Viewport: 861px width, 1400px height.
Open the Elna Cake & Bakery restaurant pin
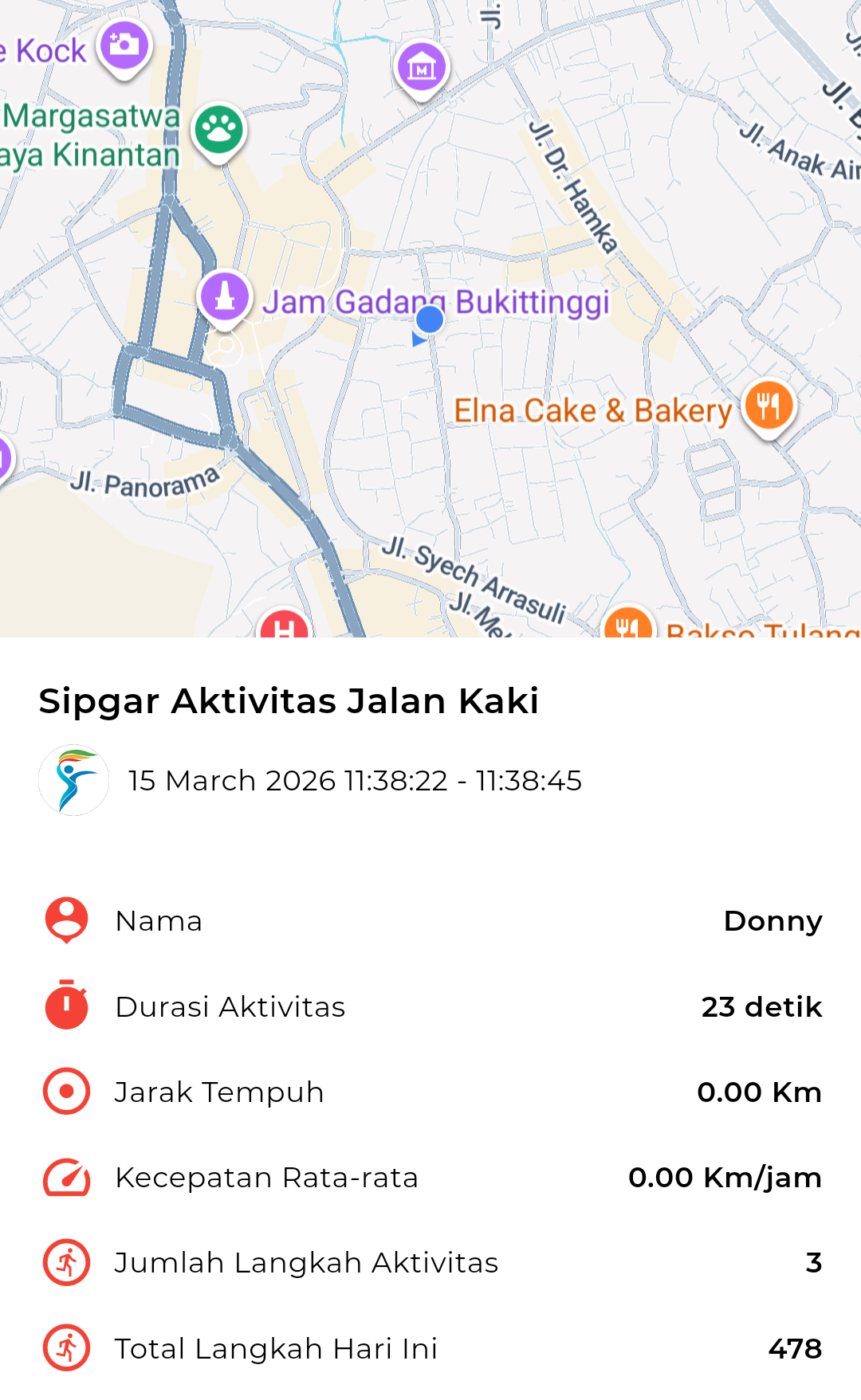click(769, 406)
